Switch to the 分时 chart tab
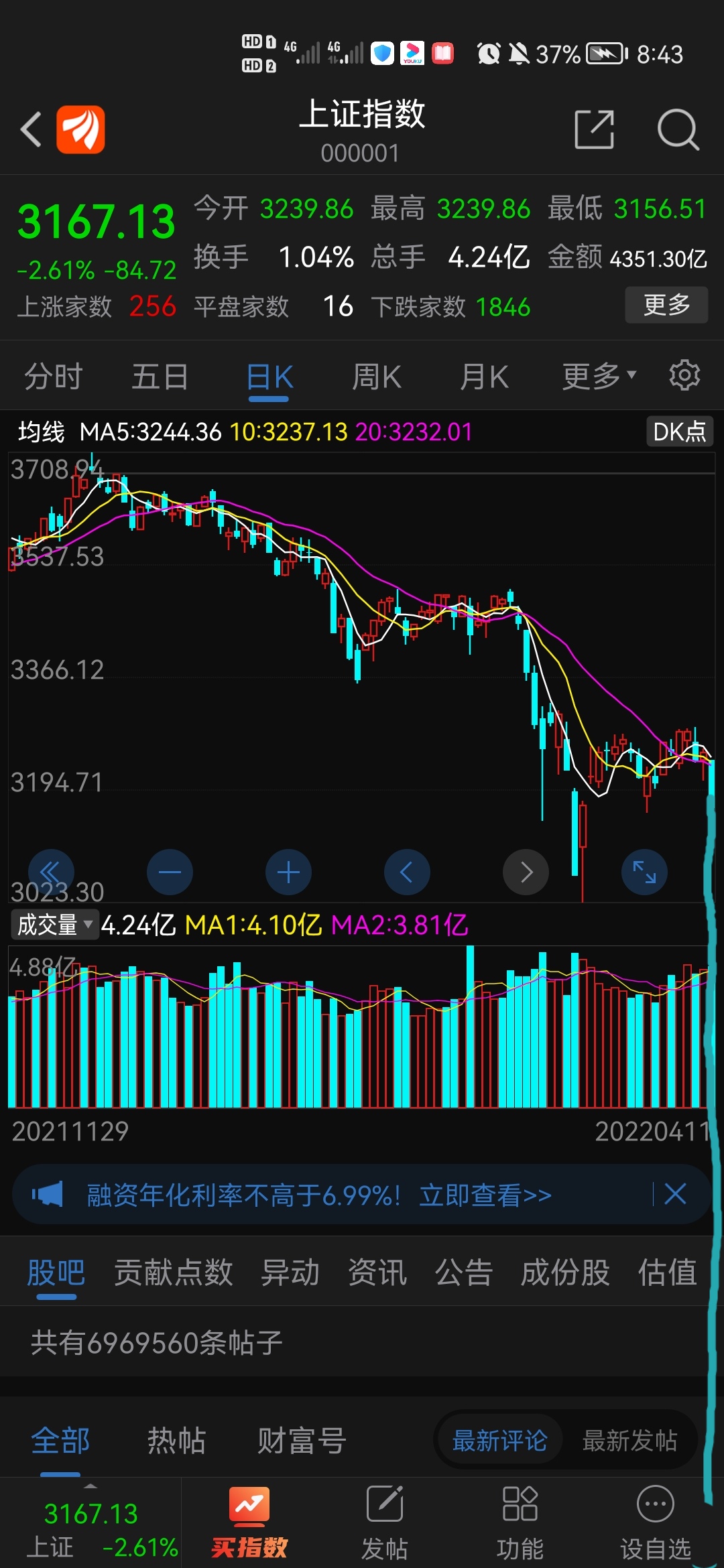The height and width of the screenshot is (1568, 724). tap(53, 377)
